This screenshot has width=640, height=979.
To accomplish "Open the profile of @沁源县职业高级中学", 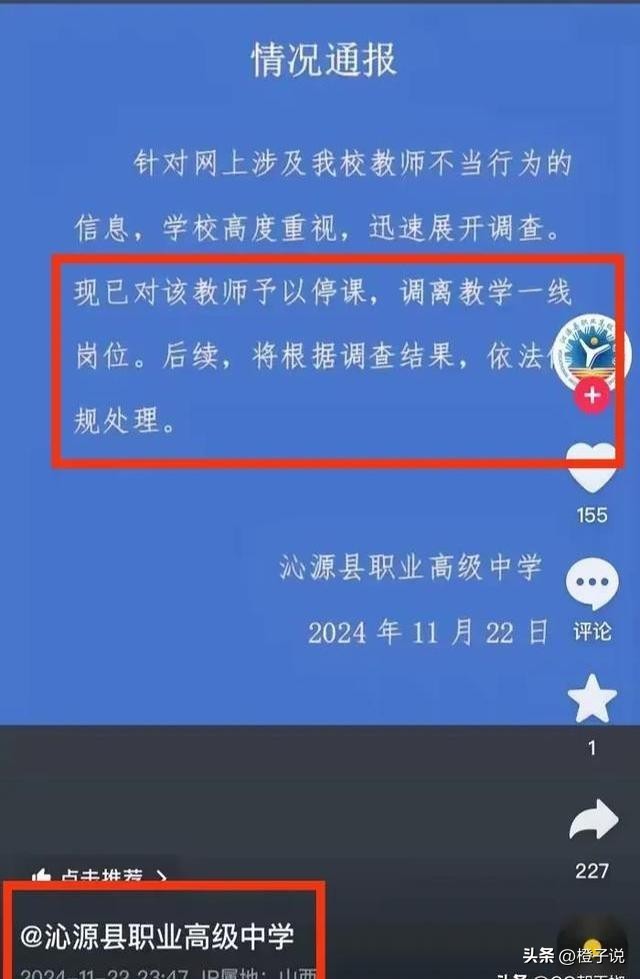I will tap(158, 937).
